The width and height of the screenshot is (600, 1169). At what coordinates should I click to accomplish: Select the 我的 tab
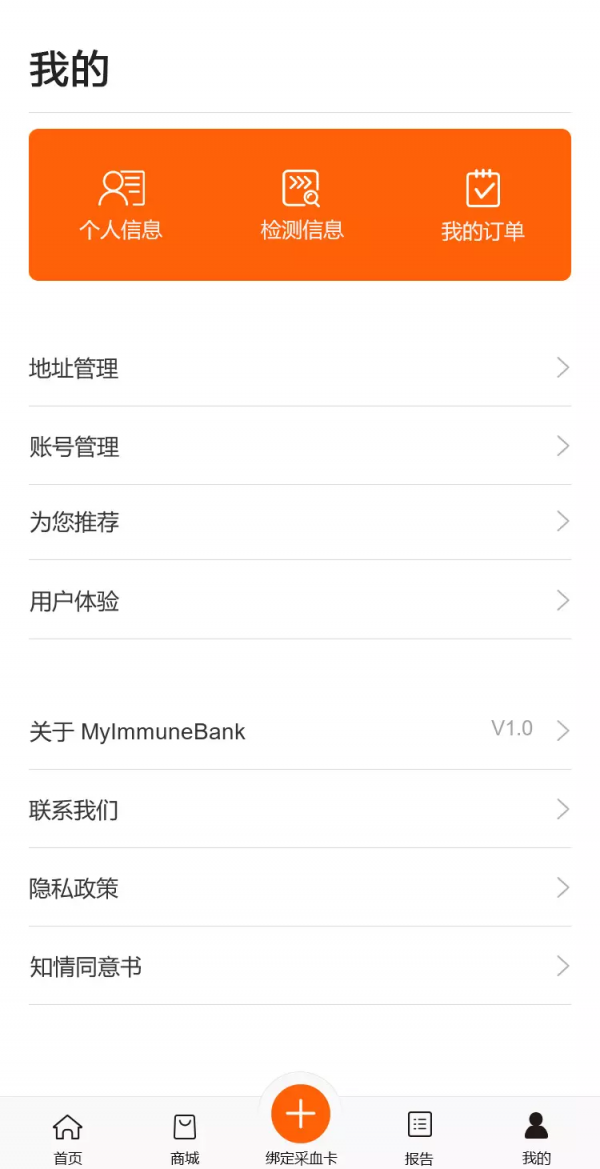pos(536,1137)
